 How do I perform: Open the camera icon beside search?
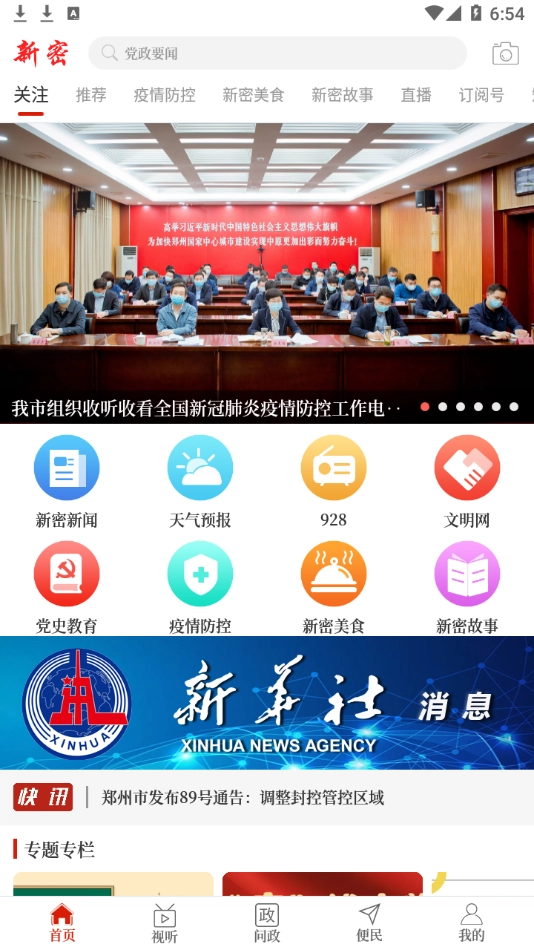pyautogui.click(x=505, y=53)
